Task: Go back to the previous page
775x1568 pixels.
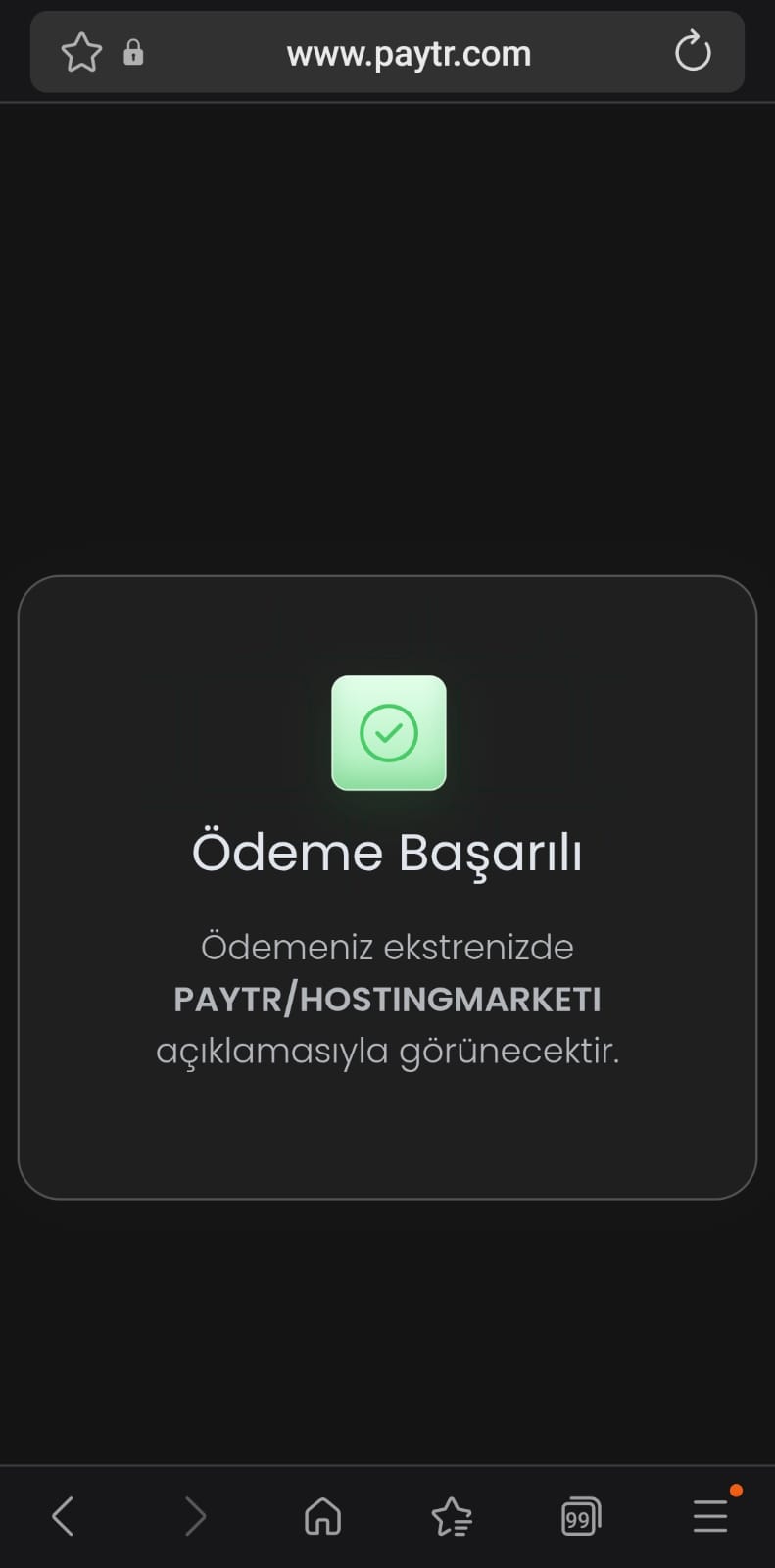Action: [63, 1516]
